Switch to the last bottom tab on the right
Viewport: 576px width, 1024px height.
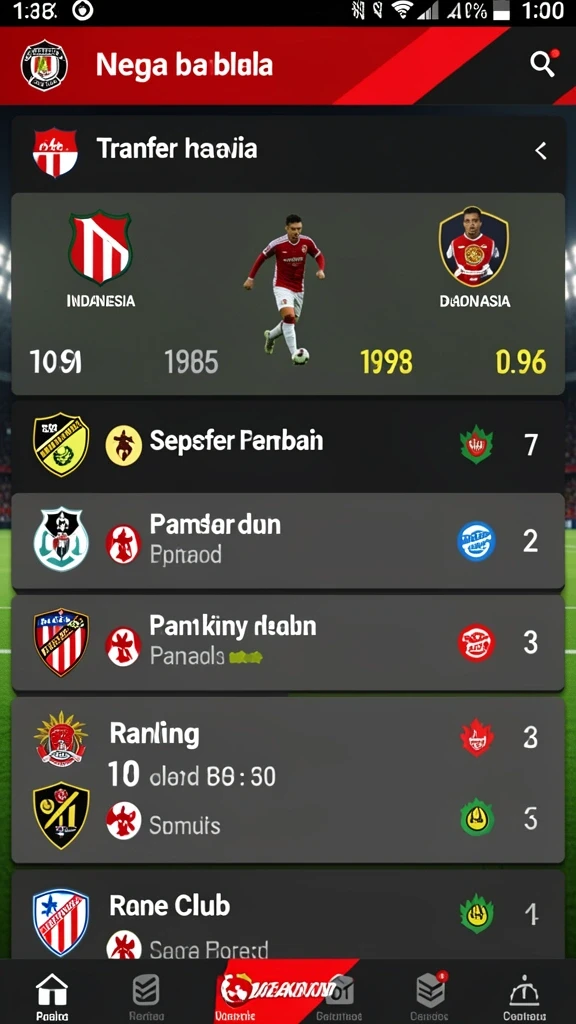(524, 996)
